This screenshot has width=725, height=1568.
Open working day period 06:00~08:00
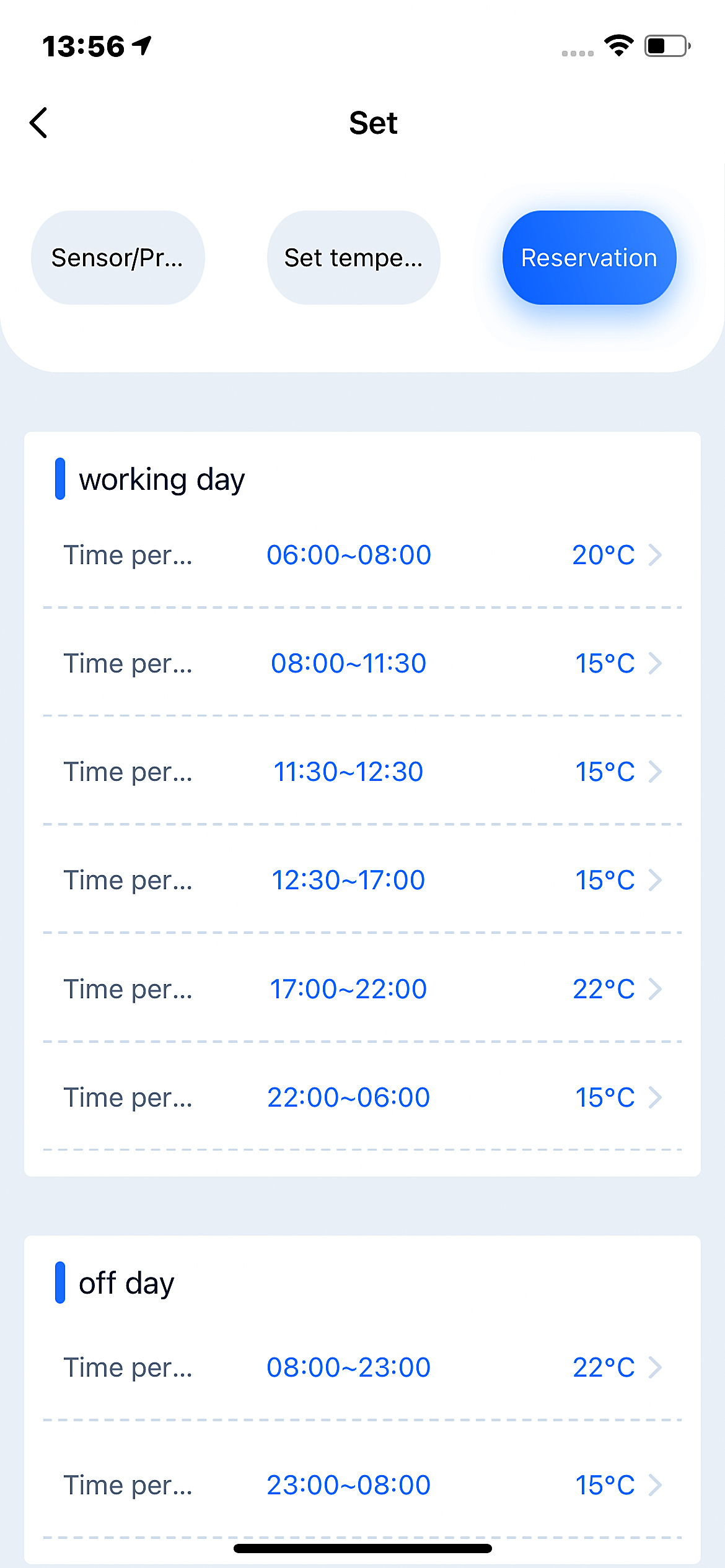click(362, 555)
